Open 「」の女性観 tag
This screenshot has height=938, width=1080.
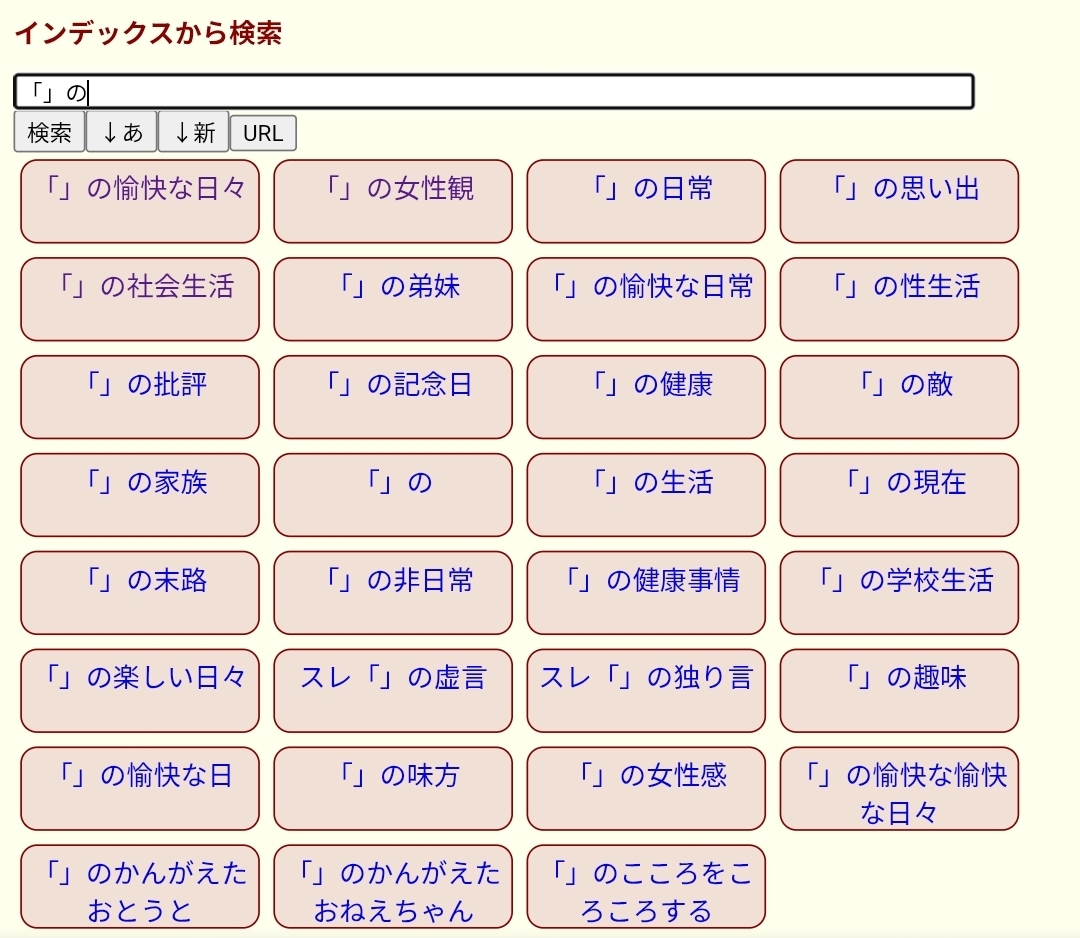click(x=393, y=200)
